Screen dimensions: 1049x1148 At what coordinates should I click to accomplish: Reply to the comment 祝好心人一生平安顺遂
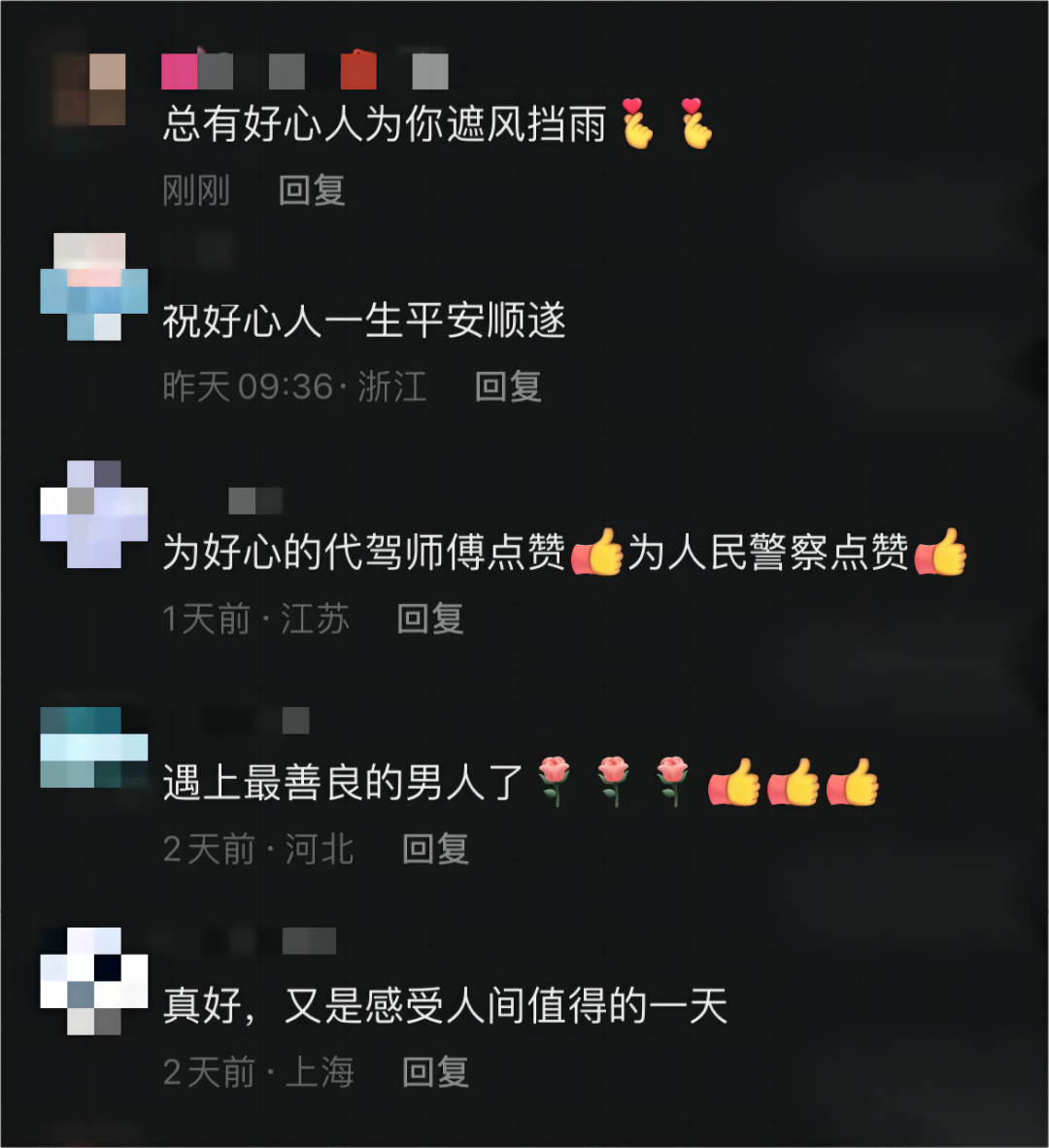coord(507,387)
